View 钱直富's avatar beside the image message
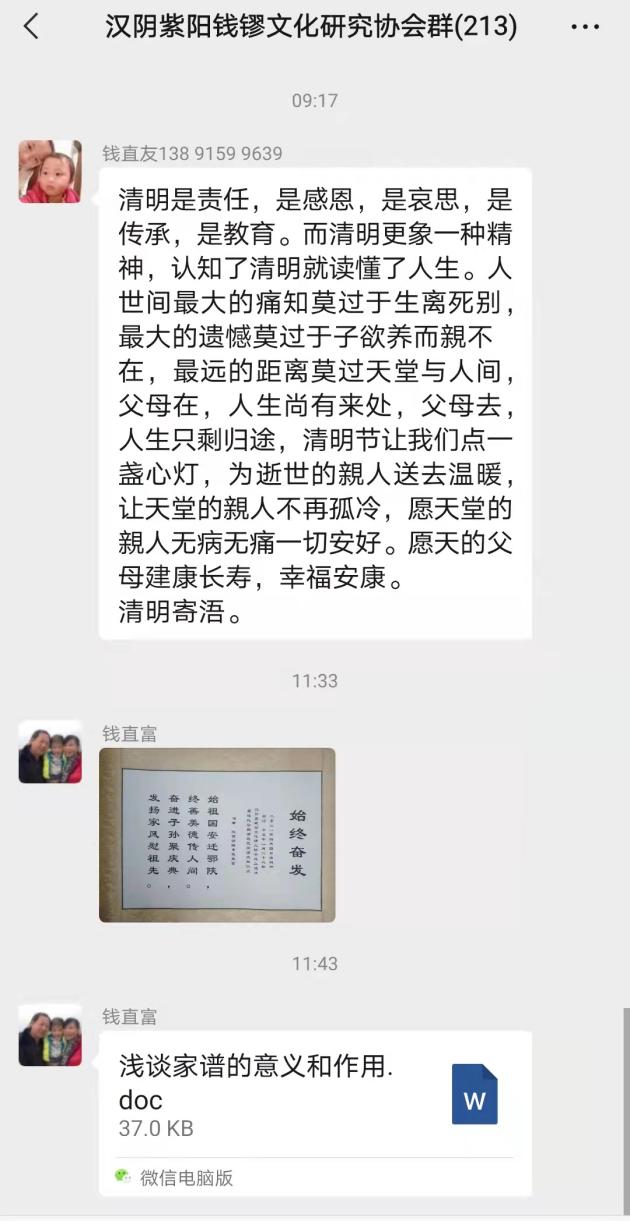The width and height of the screenshot is (630, 1221). click(50, 752)
